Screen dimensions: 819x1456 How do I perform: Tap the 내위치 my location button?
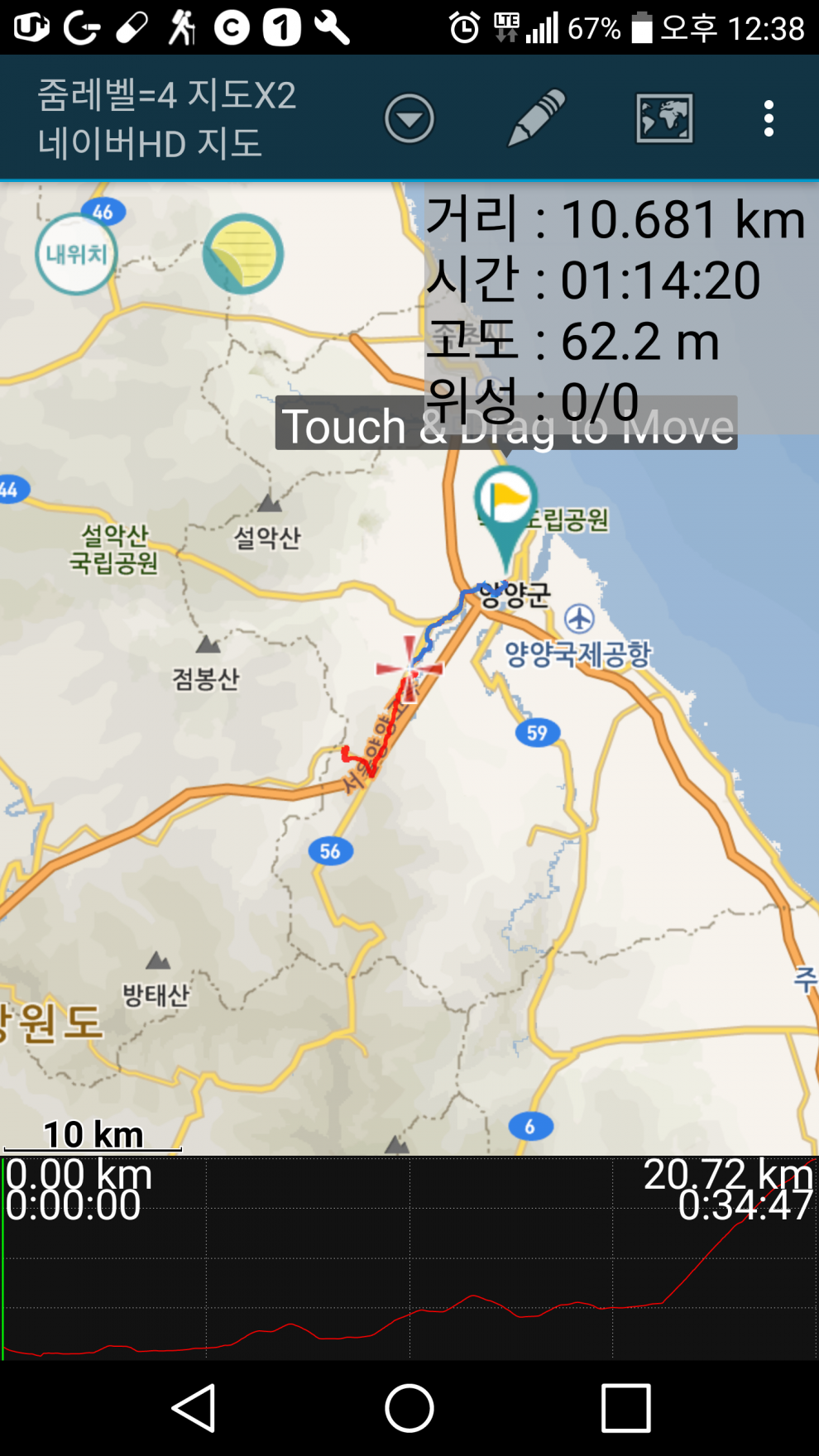pyautogui.click(x=76, y=254)
